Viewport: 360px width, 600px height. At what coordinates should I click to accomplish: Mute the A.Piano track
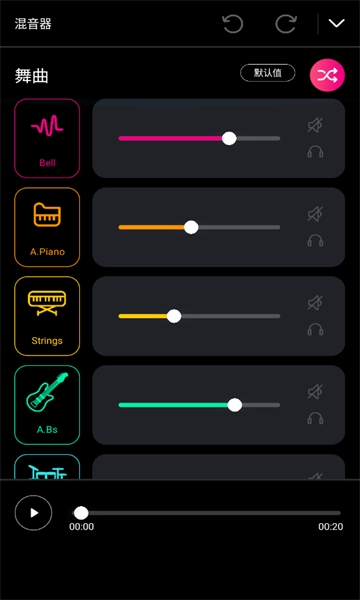(315, 214)
